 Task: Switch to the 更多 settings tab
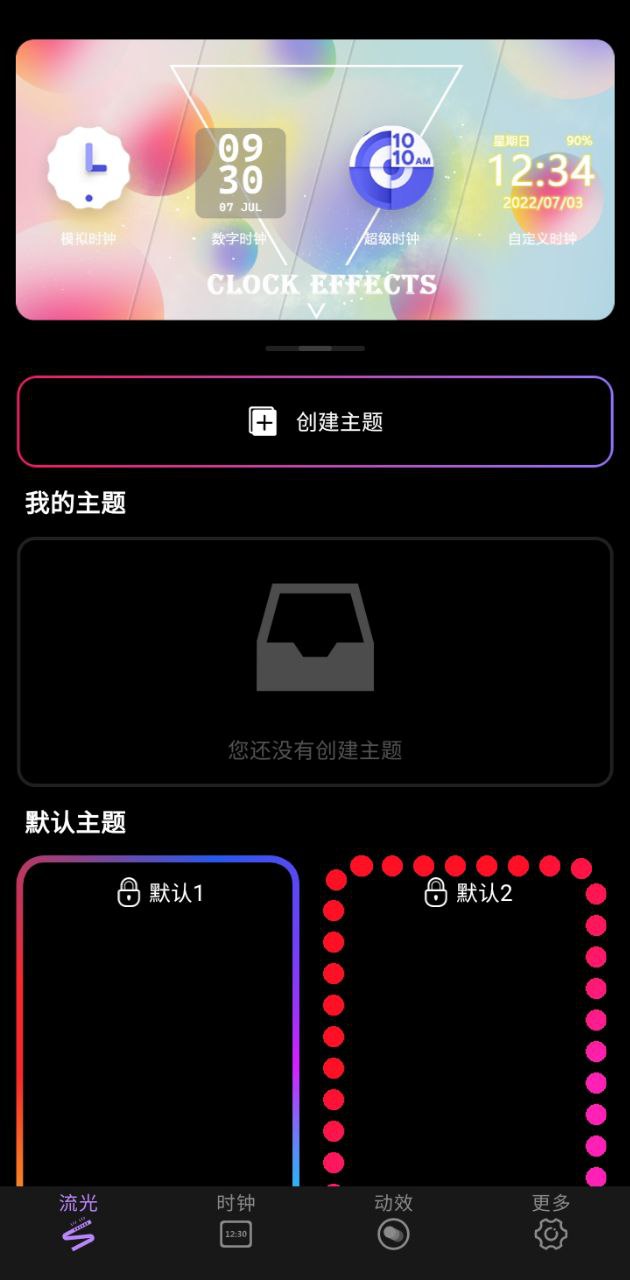[551, 1222]
